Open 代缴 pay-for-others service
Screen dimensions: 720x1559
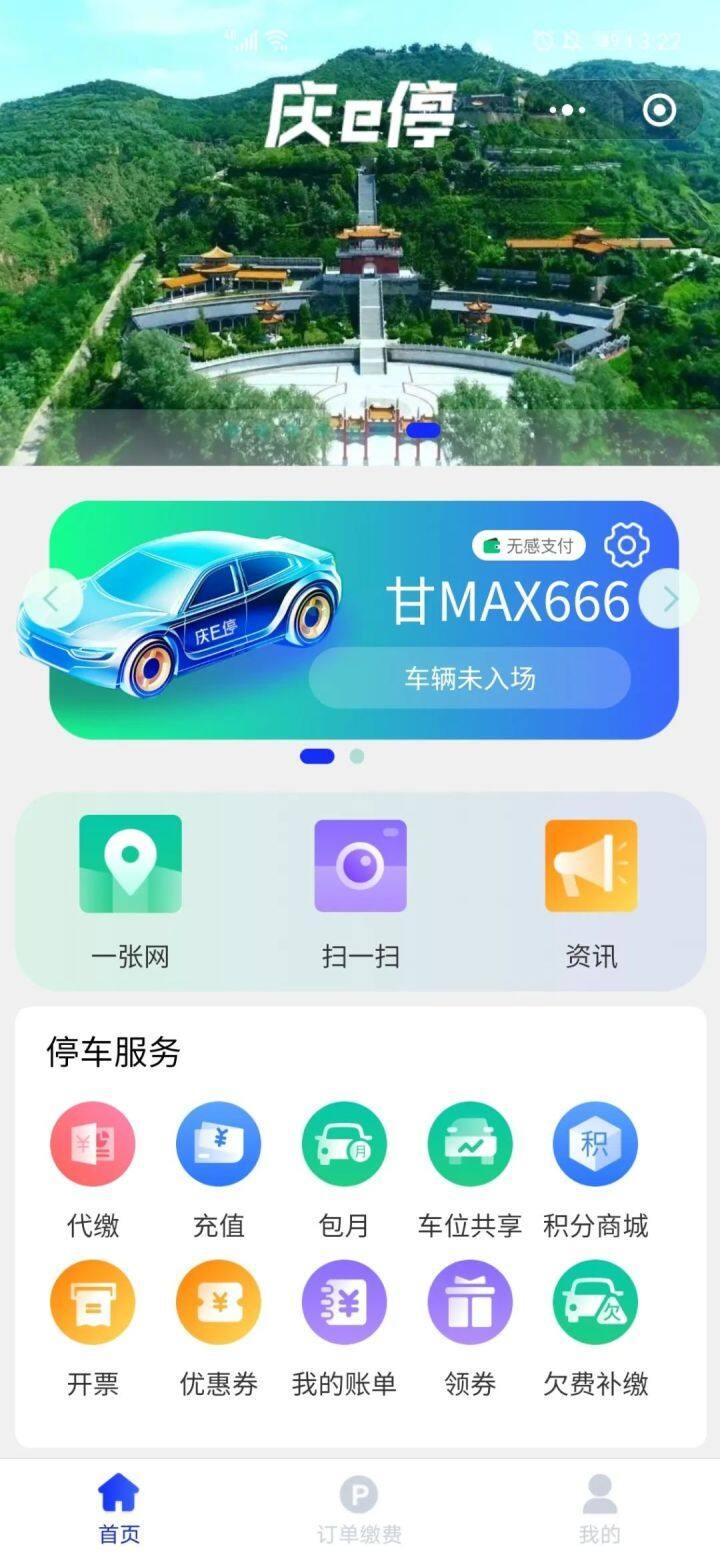(93, 1145)
